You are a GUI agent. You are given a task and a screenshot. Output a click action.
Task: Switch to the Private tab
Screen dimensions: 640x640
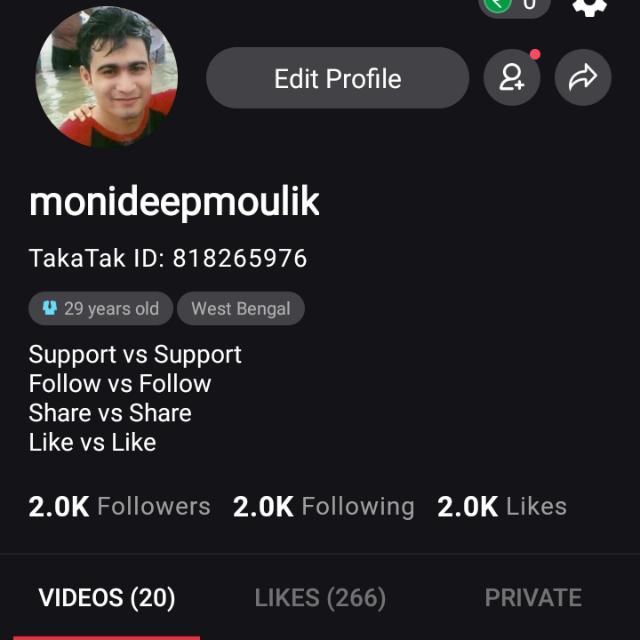pyautogui.click(x=533, y=598)
